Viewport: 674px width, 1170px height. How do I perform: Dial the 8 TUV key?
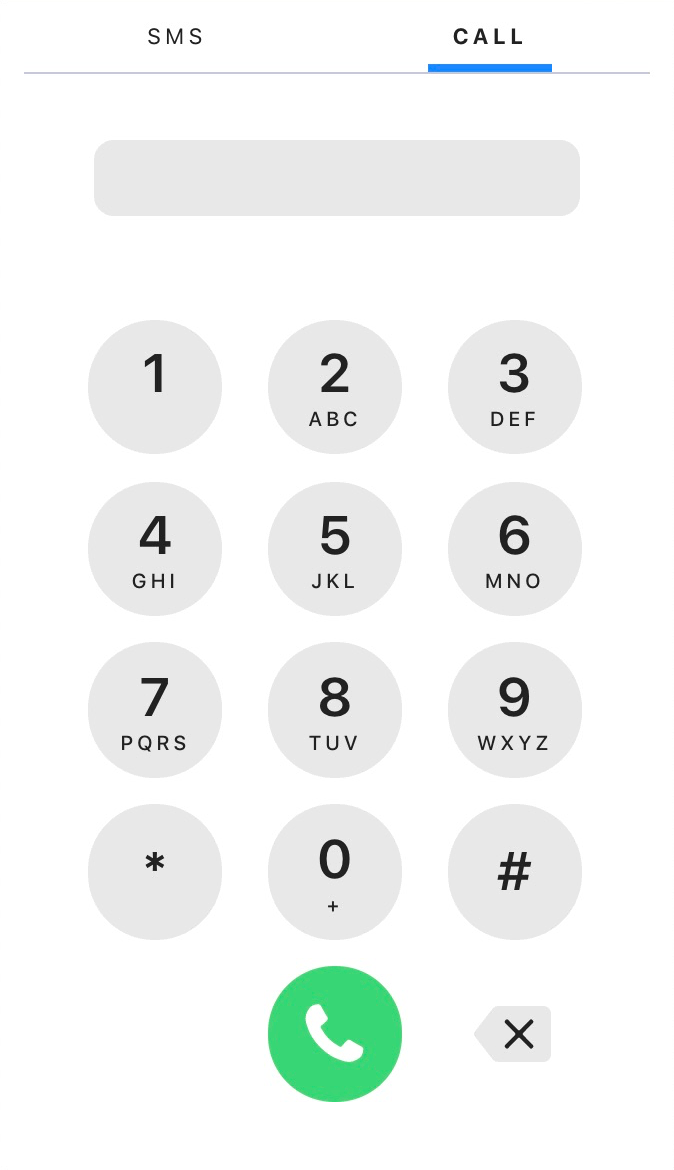(335, 710)
